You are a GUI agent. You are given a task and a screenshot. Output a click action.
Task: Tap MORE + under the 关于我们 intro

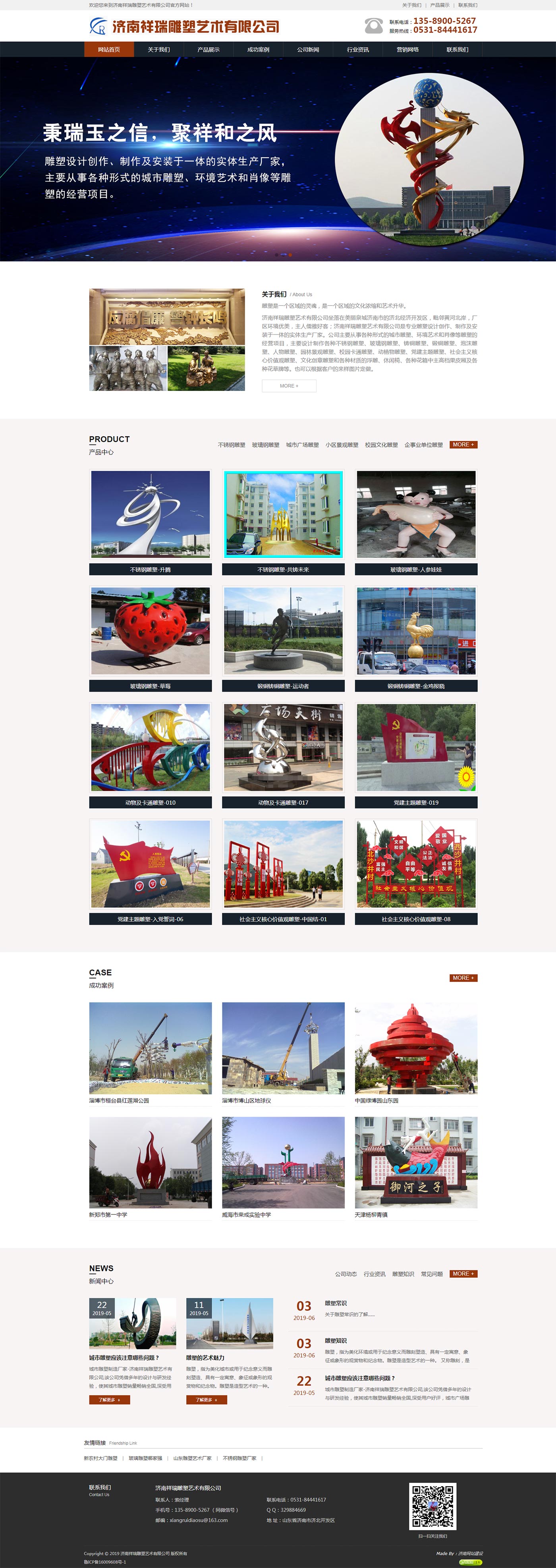(289, 386)
